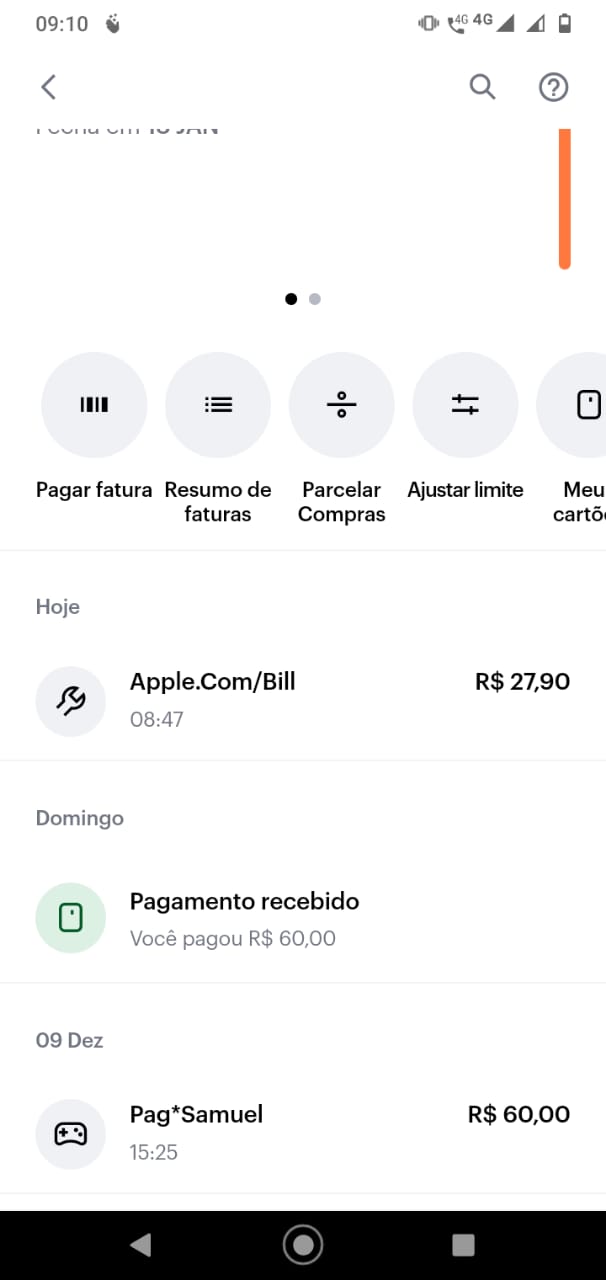Go back using the top arrow

pyautogui.click(x=48, y=87)
